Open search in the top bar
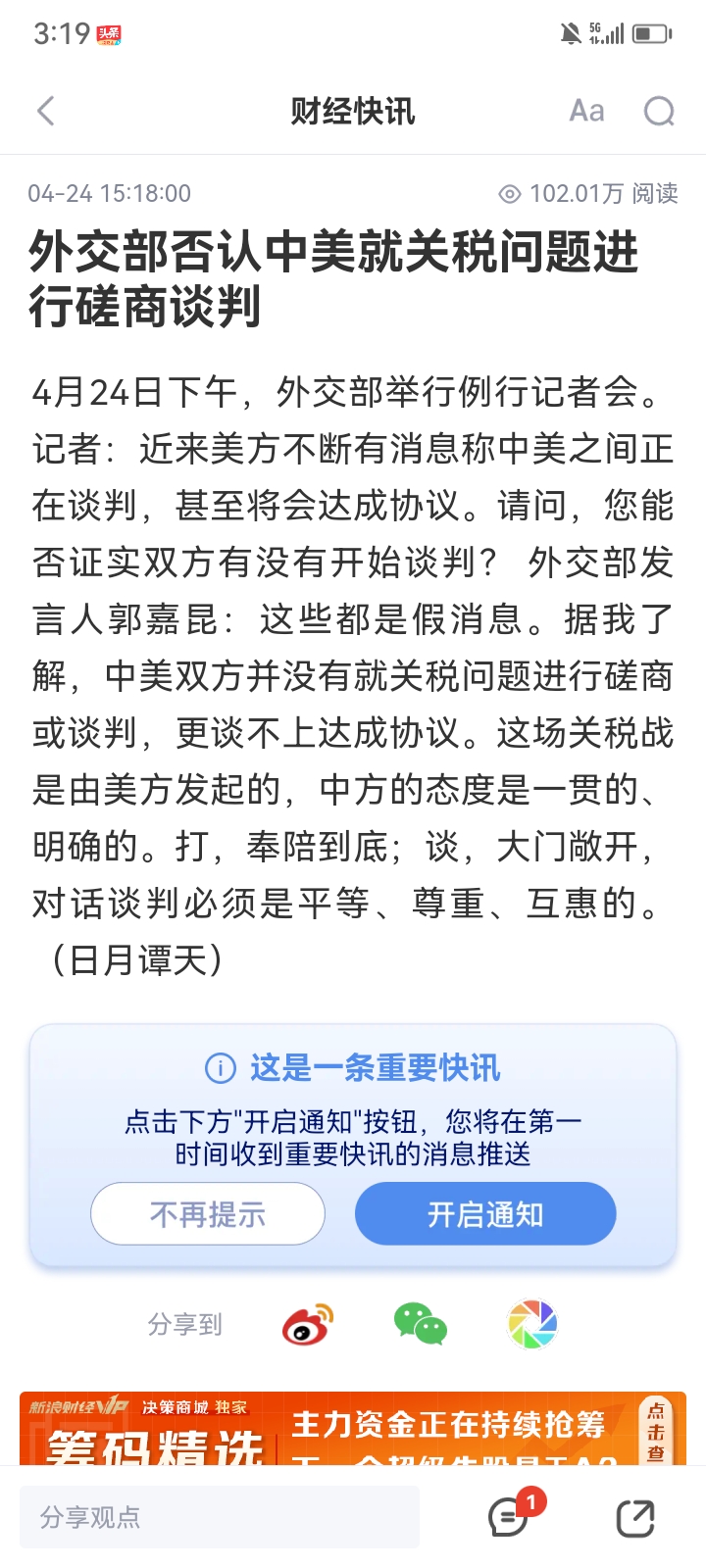 [x=659, y=111]
